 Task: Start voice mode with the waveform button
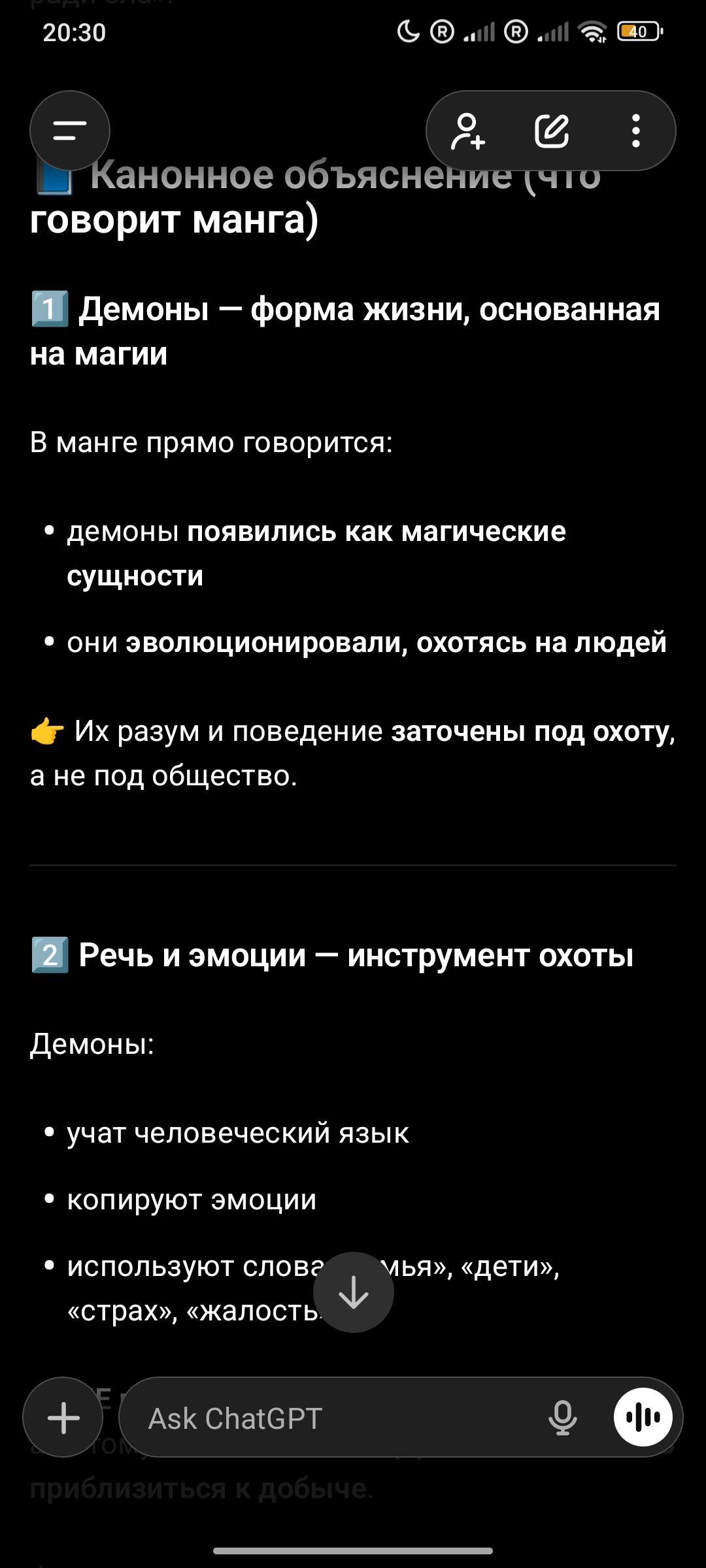tap(643, 1417)
